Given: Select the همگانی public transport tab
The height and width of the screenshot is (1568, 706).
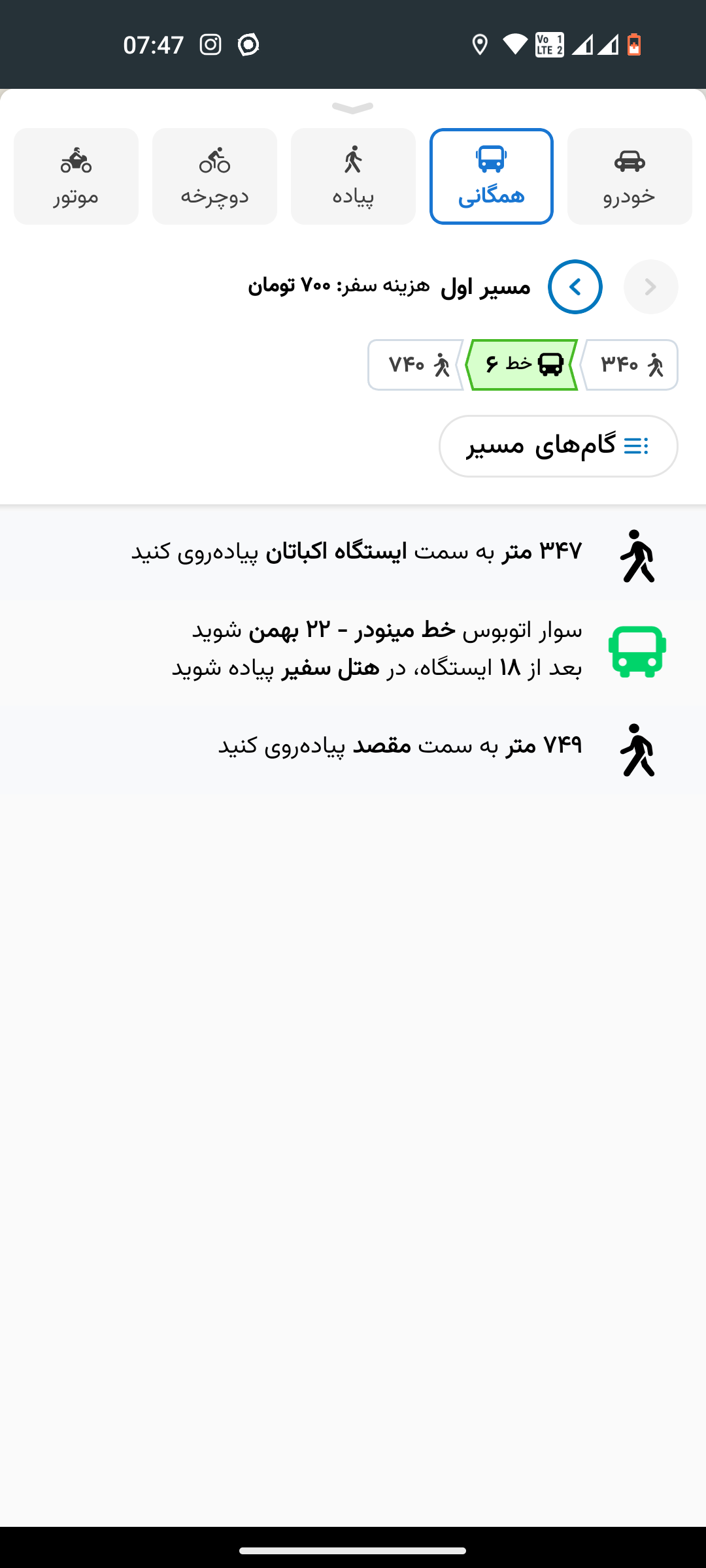Looking at the screenshot, I should 492,176.
